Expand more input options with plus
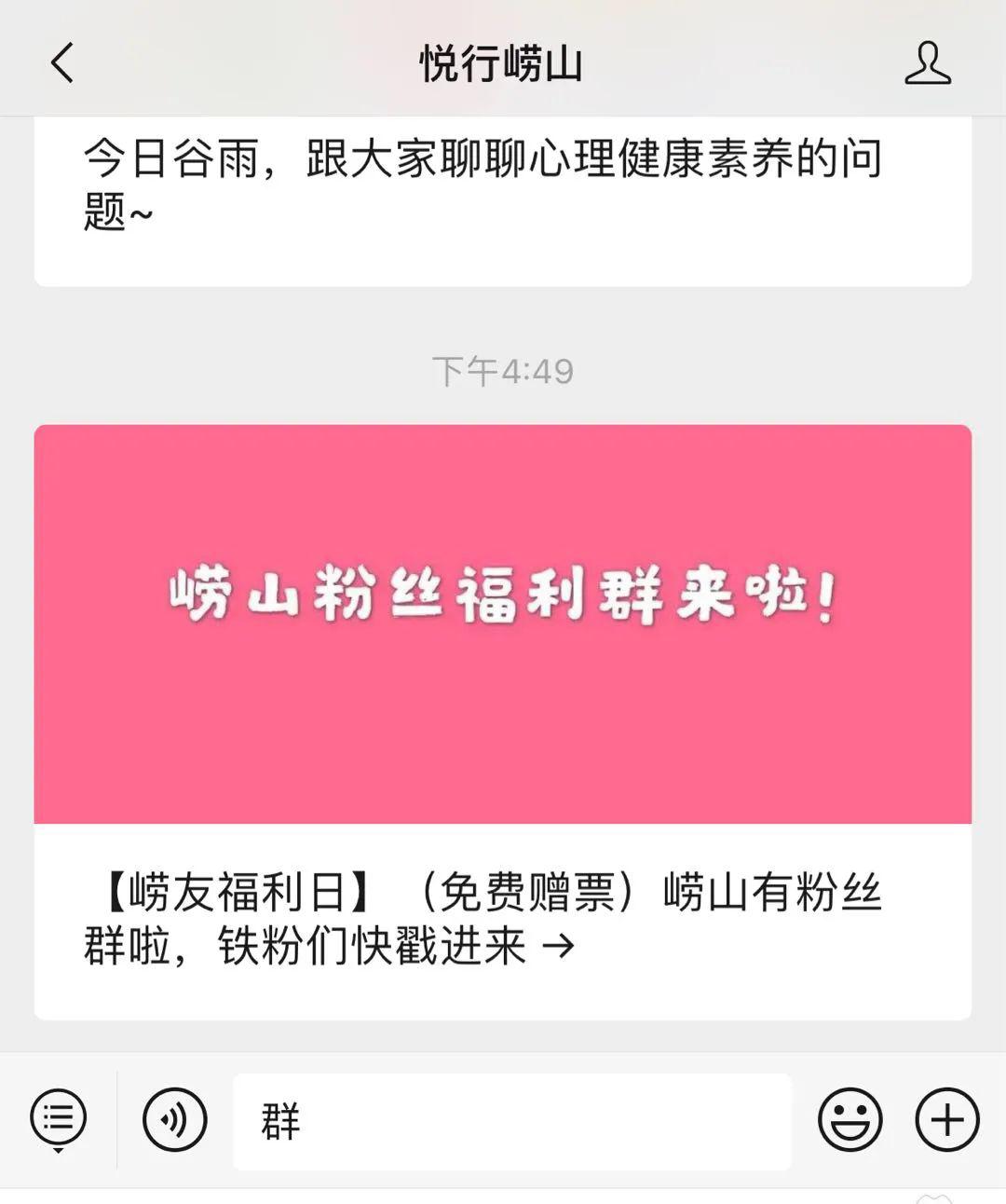Viewport: 1006px width, 1204px height. [x=947, y=1122]
